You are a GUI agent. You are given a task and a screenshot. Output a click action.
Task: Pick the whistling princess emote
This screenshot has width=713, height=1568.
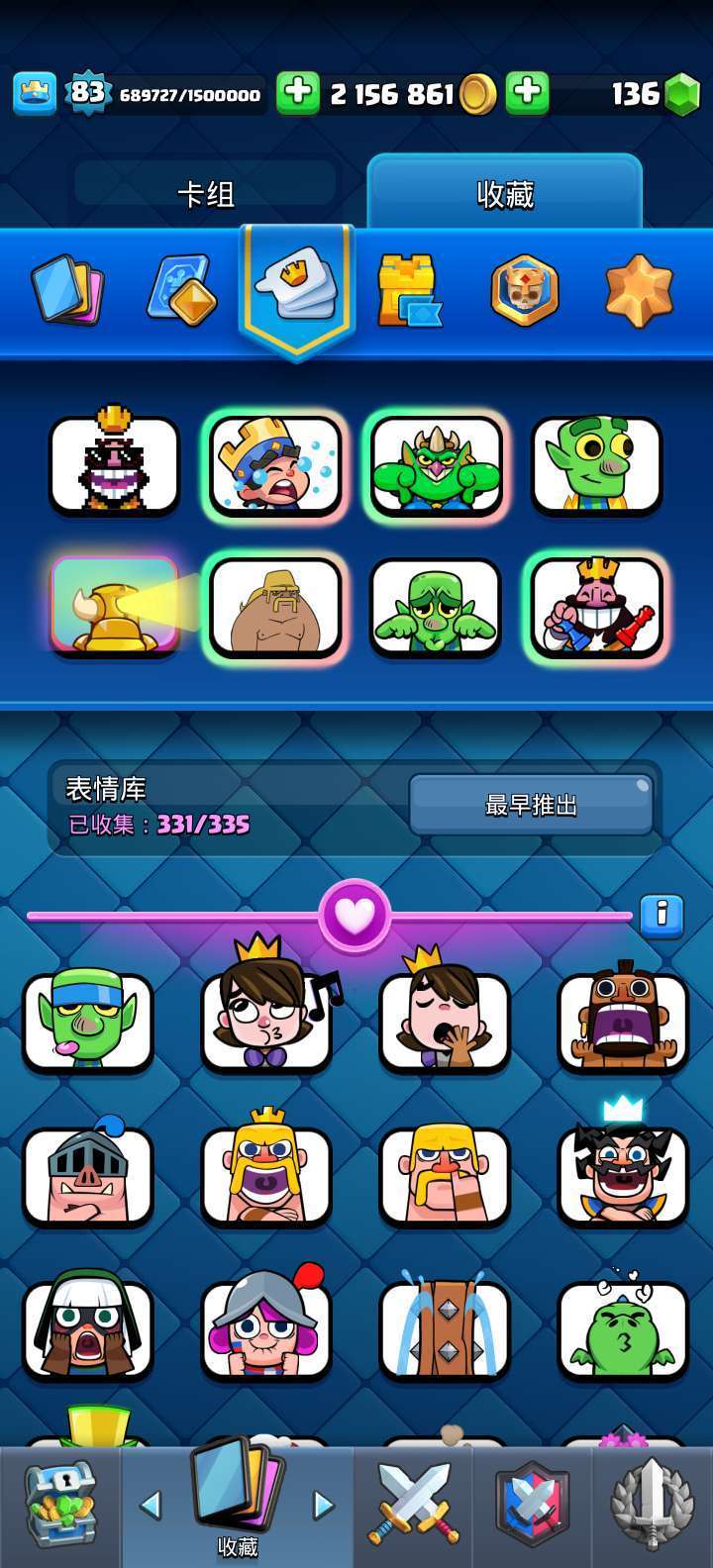266,1022
